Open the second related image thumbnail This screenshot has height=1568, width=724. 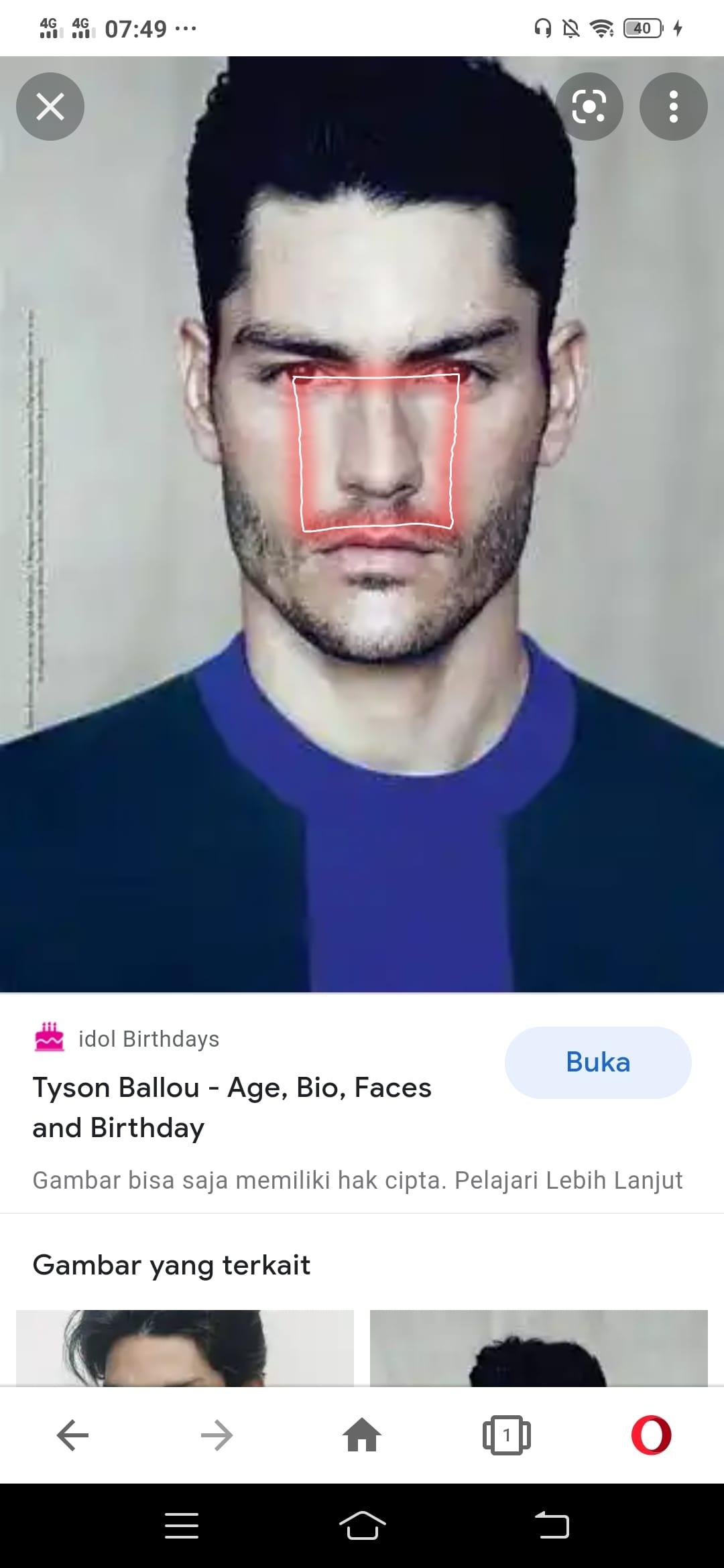tap(538, 1348)
